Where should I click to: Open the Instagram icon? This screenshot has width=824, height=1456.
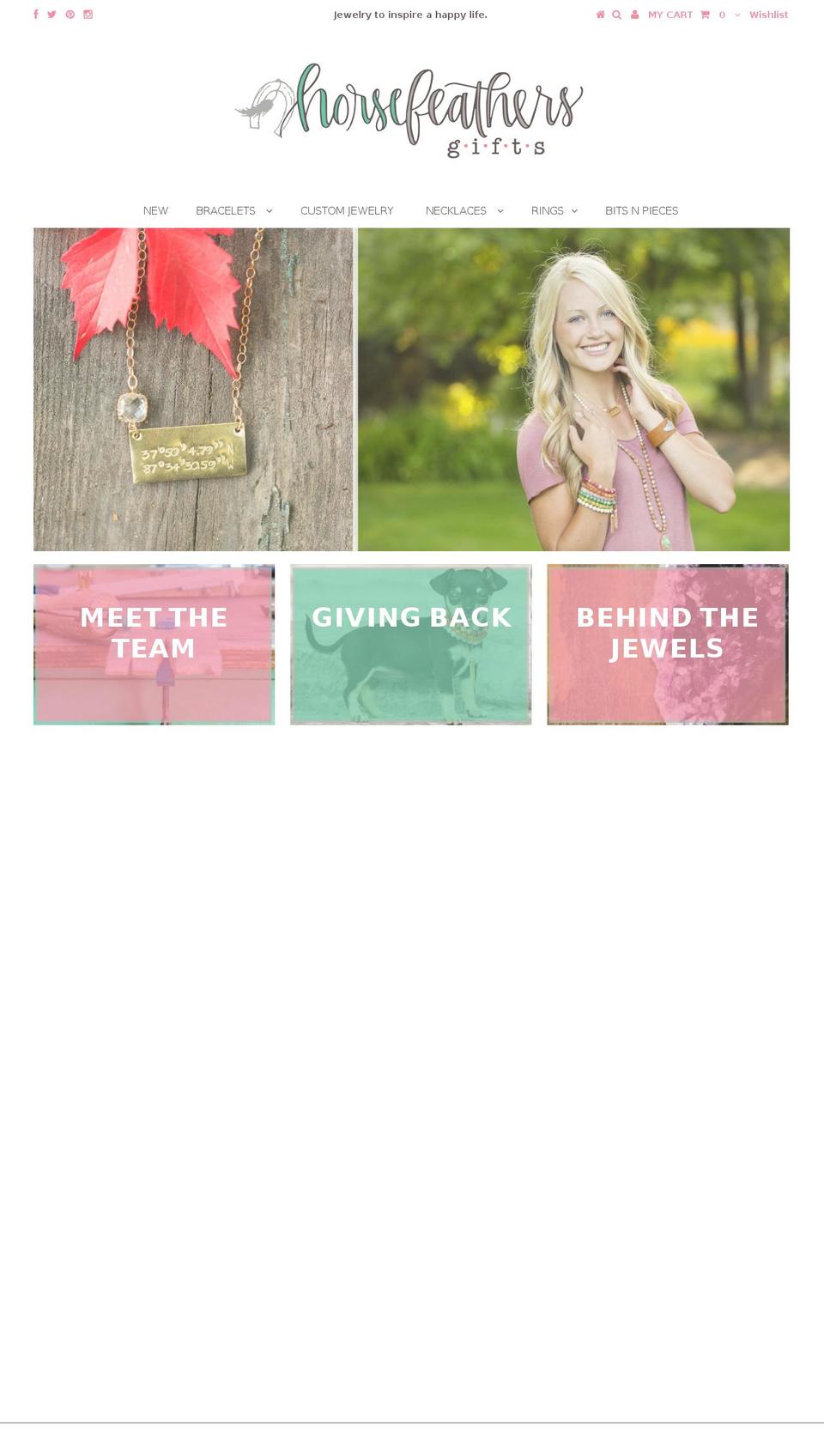click(88, 15)
